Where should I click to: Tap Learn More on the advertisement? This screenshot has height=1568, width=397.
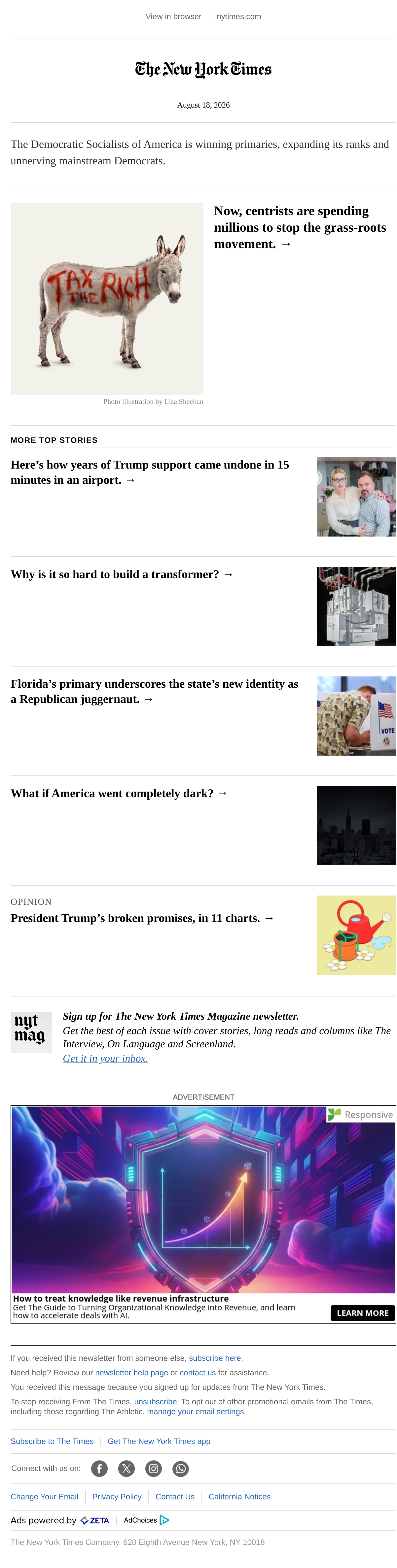[362, 1313]
